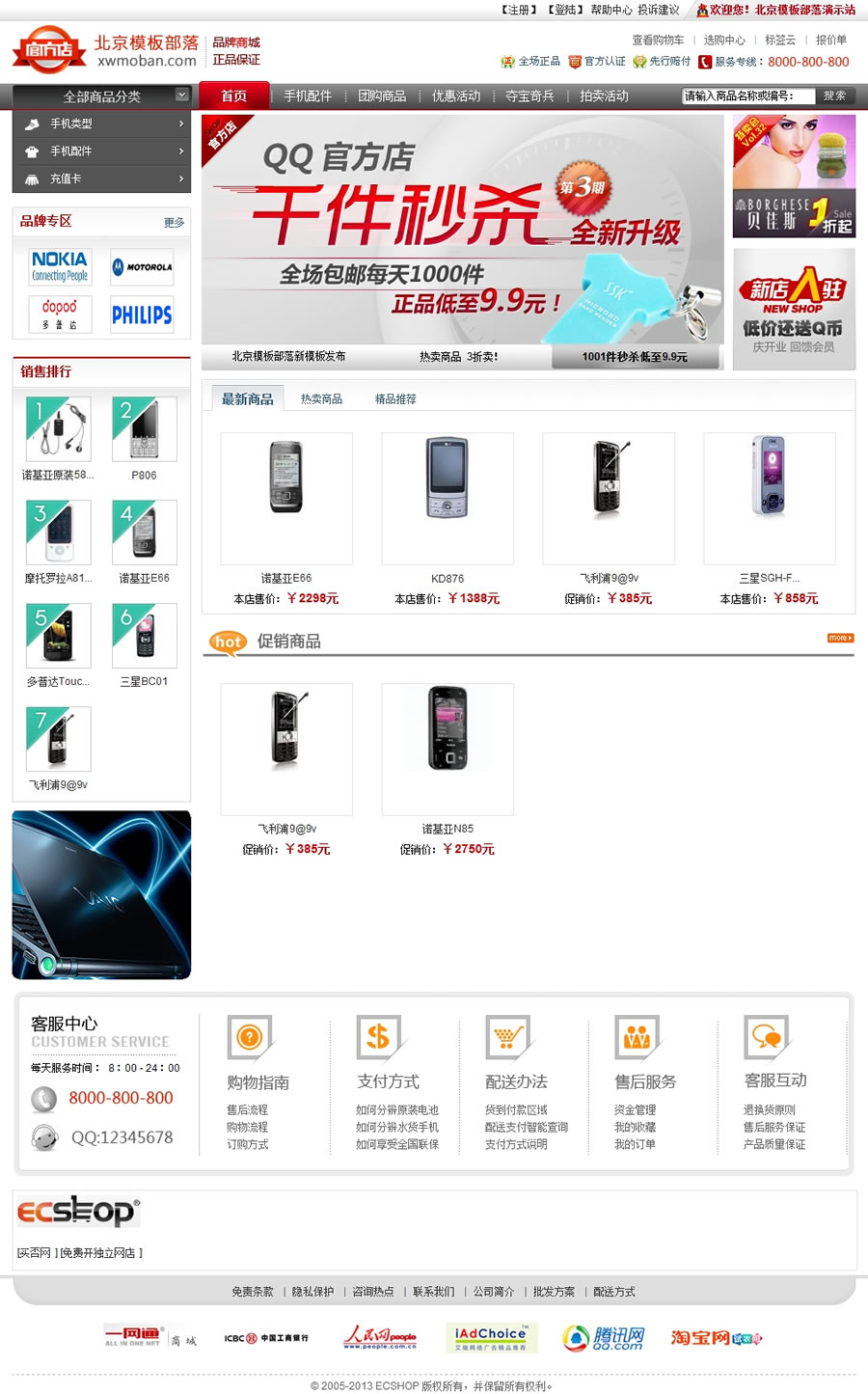Open the 注册 register link
This screenshot has width=868, height=1394.
pos(519,10)
